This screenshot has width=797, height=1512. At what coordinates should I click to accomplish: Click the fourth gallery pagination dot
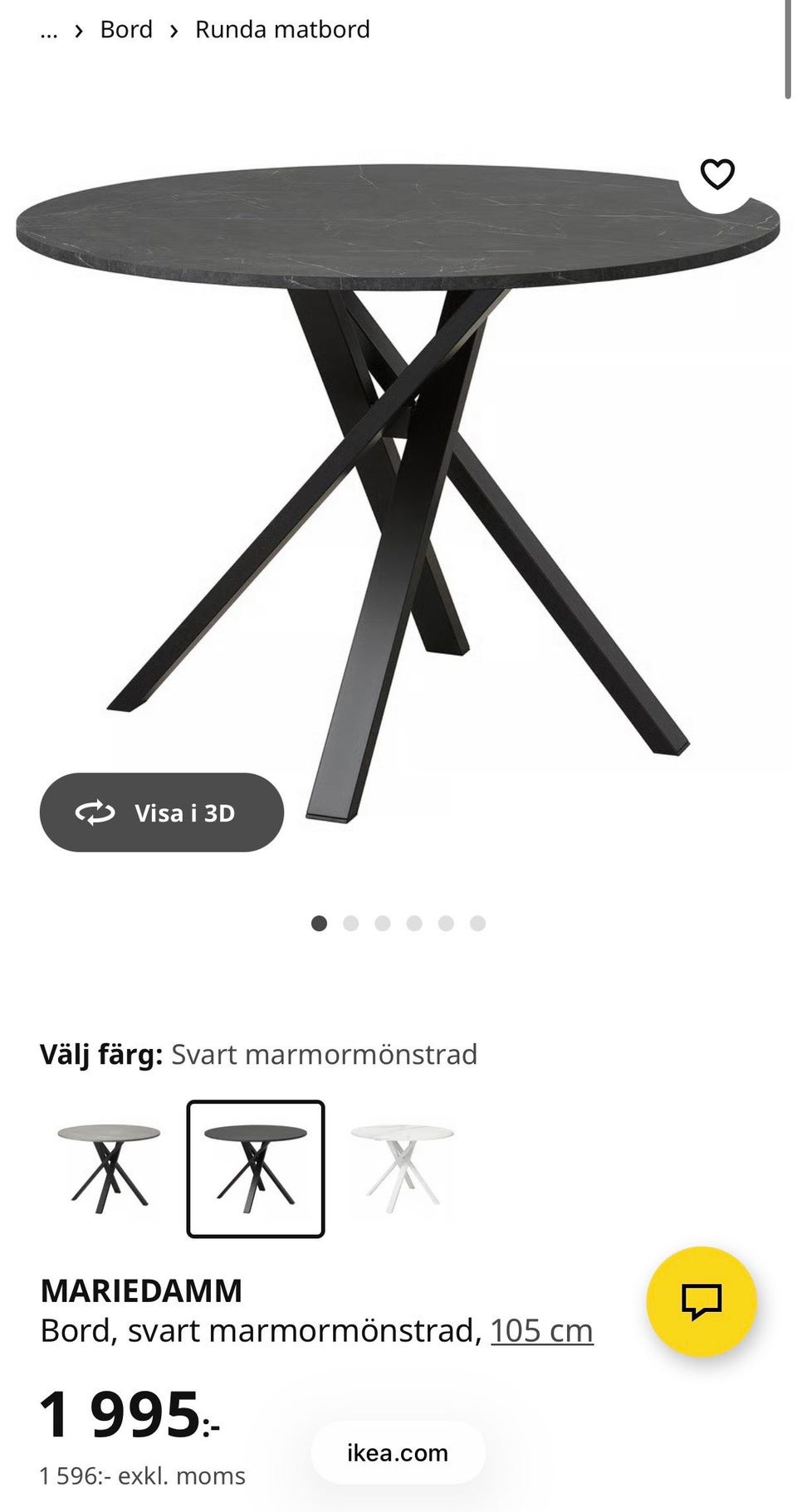414,922
